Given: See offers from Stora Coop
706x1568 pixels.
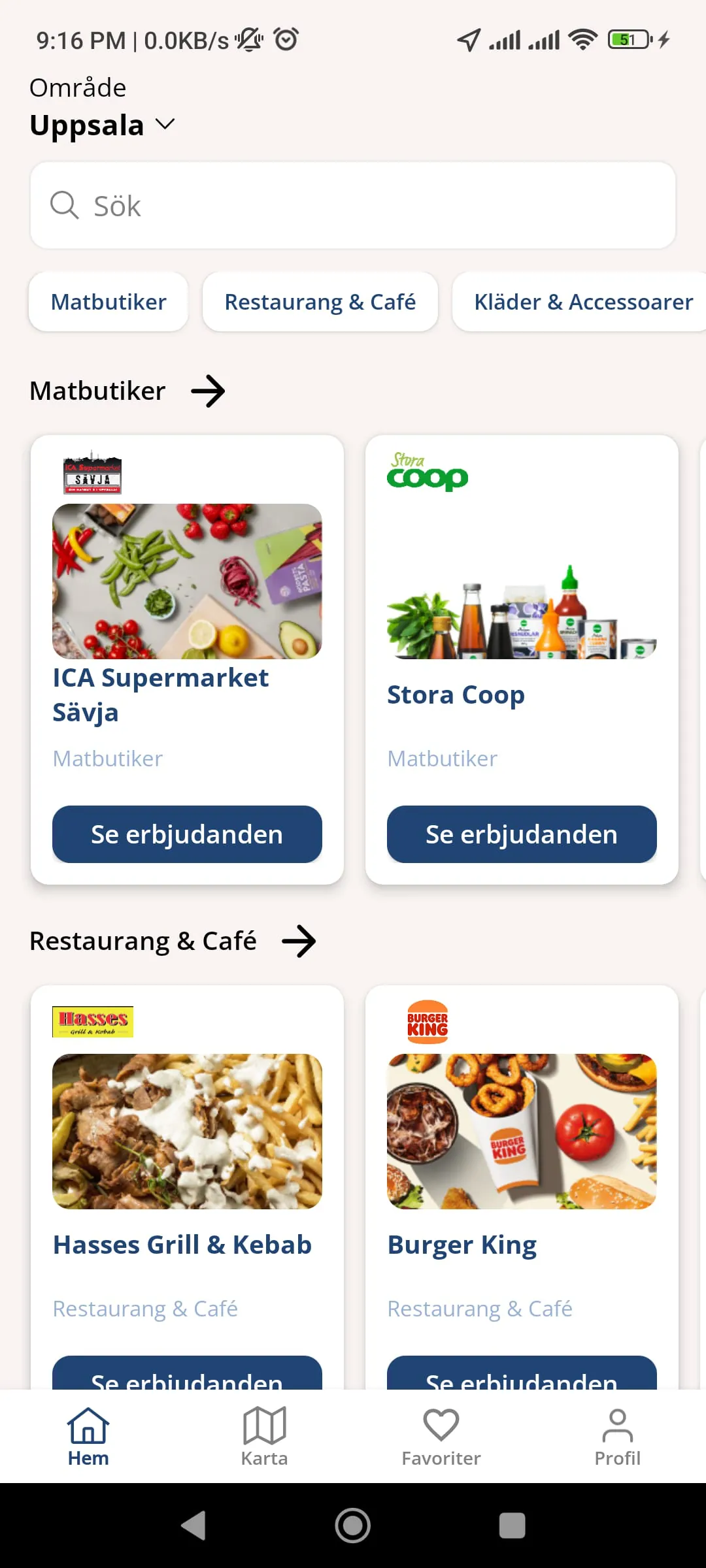Looking at the screenshot, I should [522, 834].
